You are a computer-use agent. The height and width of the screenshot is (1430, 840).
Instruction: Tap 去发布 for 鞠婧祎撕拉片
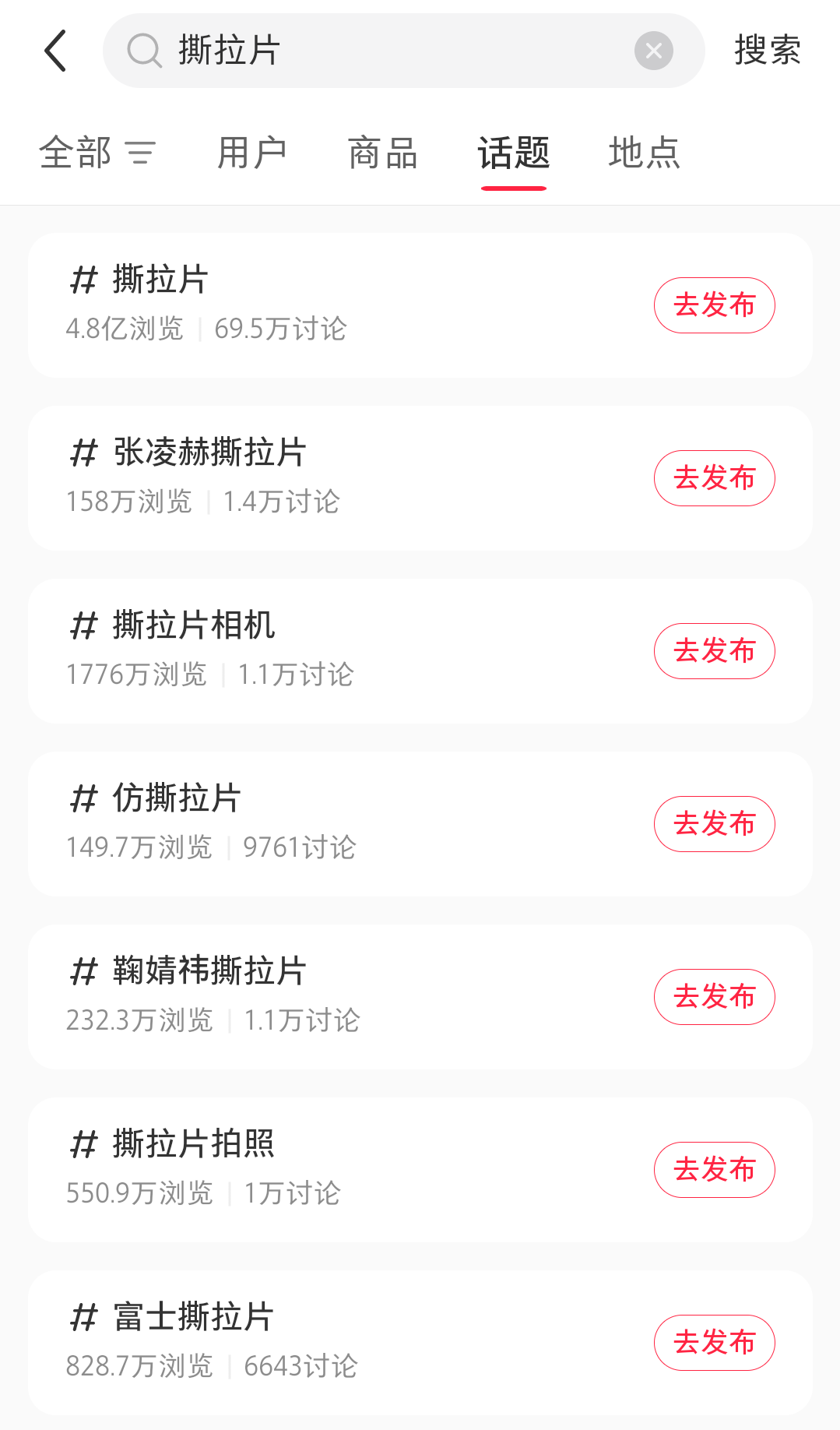pos(714,997)
